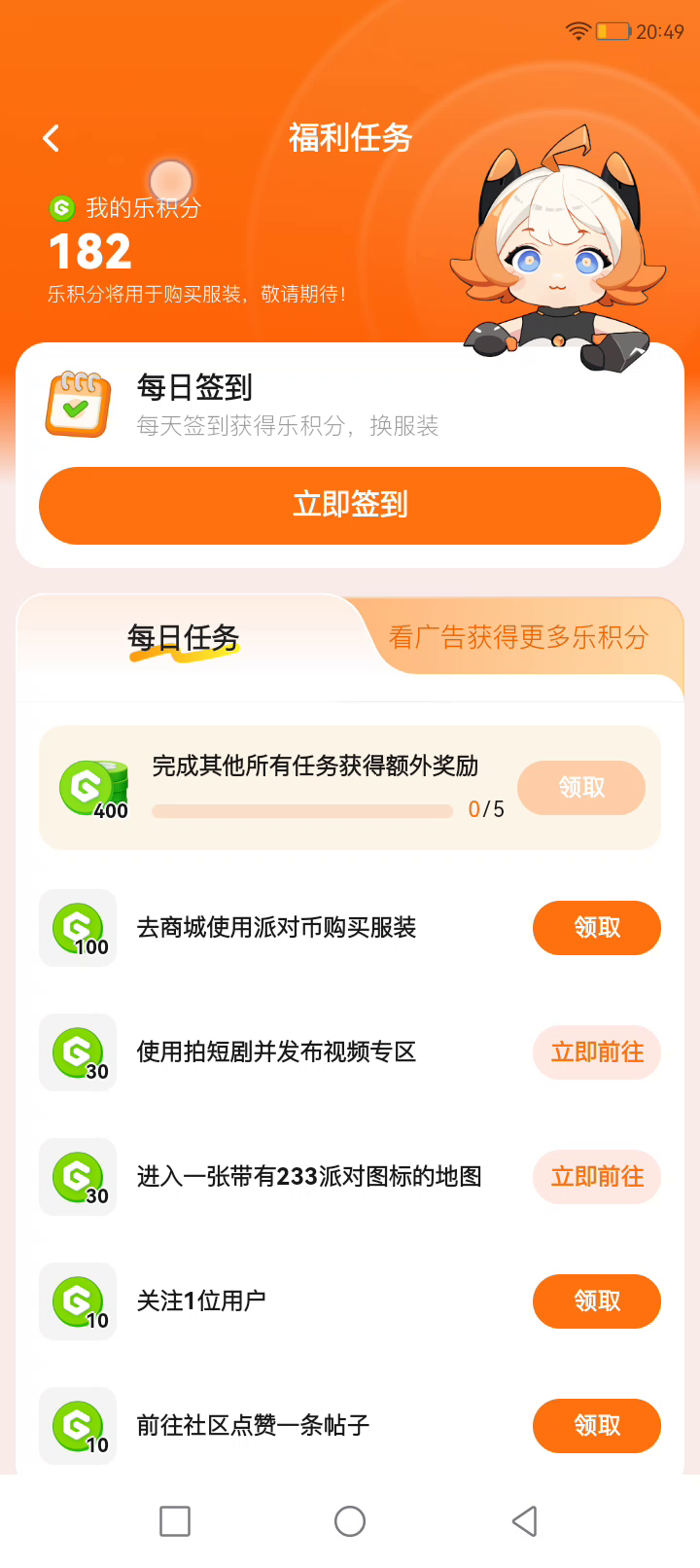This screenshot has width=700, height=1568.
Task: Select 立即前往 for 进入一张带有233派对图标的地图
Action: tap(596, 1177)
